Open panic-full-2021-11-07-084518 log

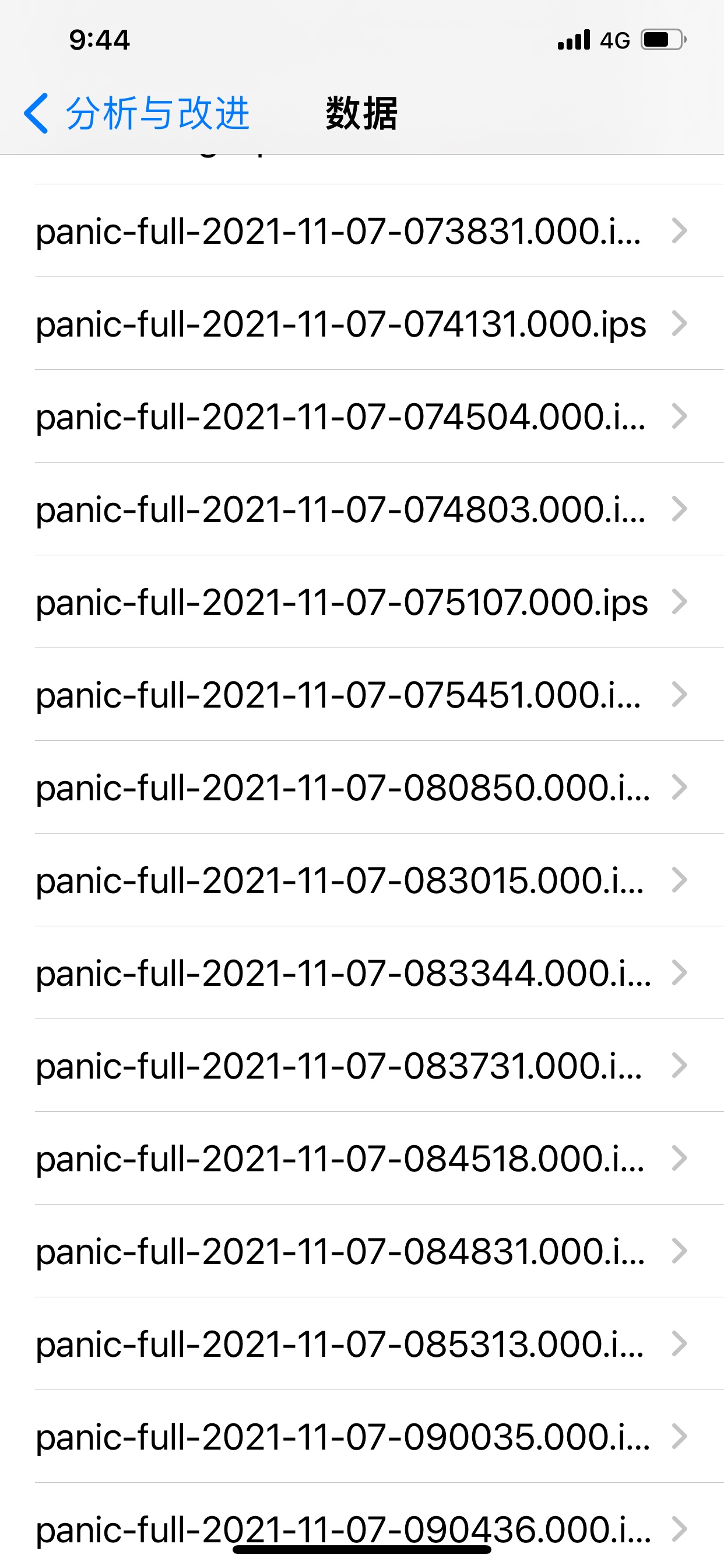pos(362,1158)
